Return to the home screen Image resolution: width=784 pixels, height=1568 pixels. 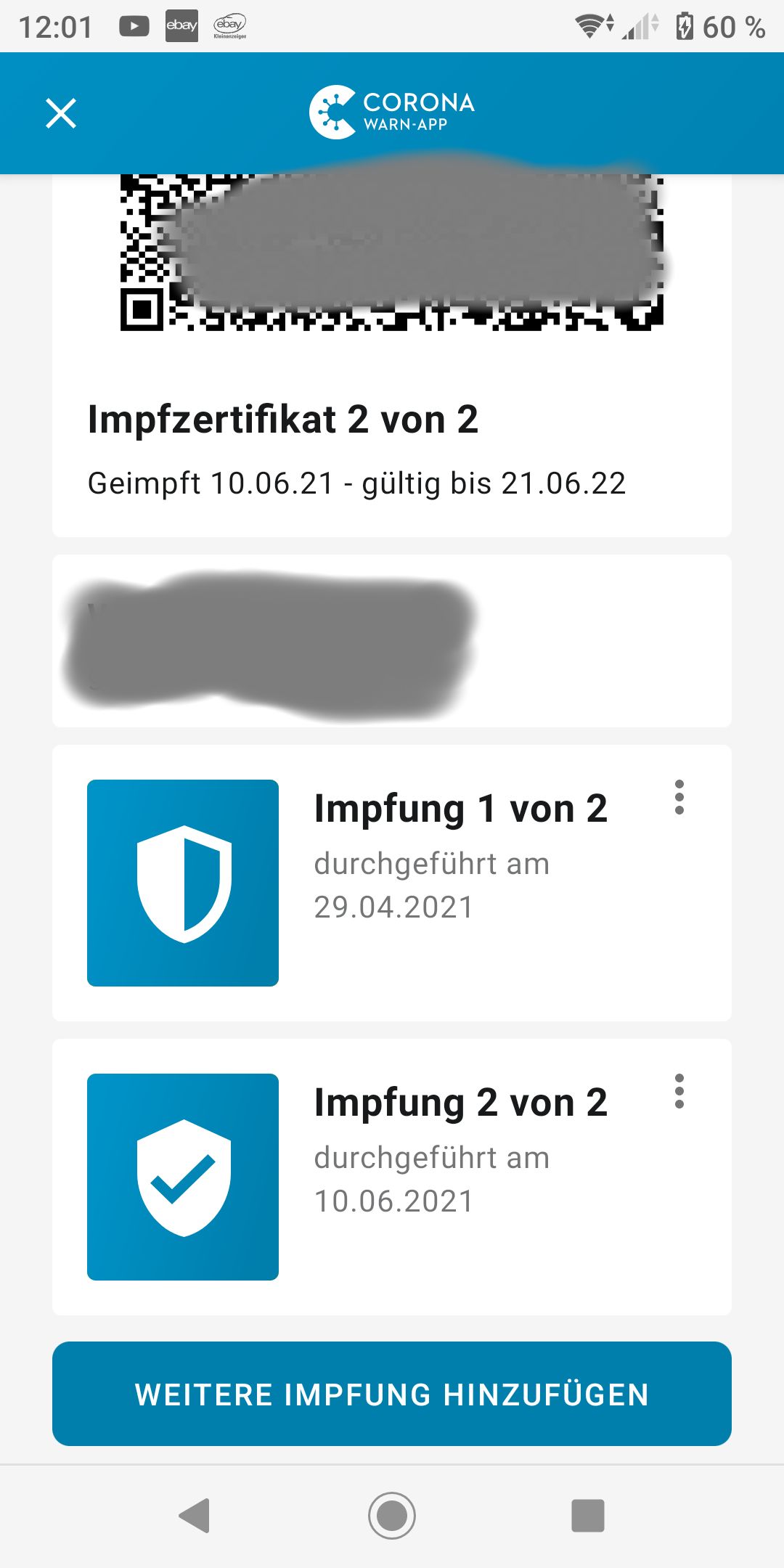tap(392, 1516)
